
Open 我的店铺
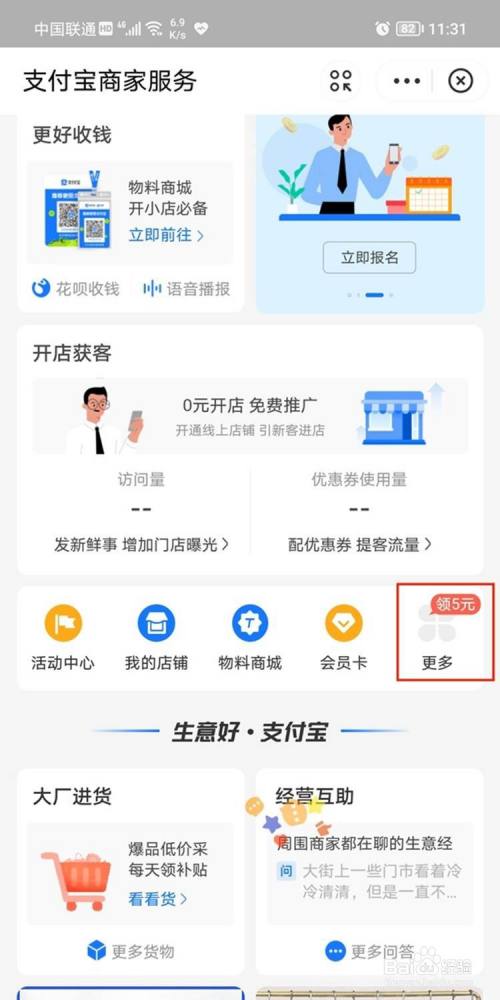pos(156,637)
